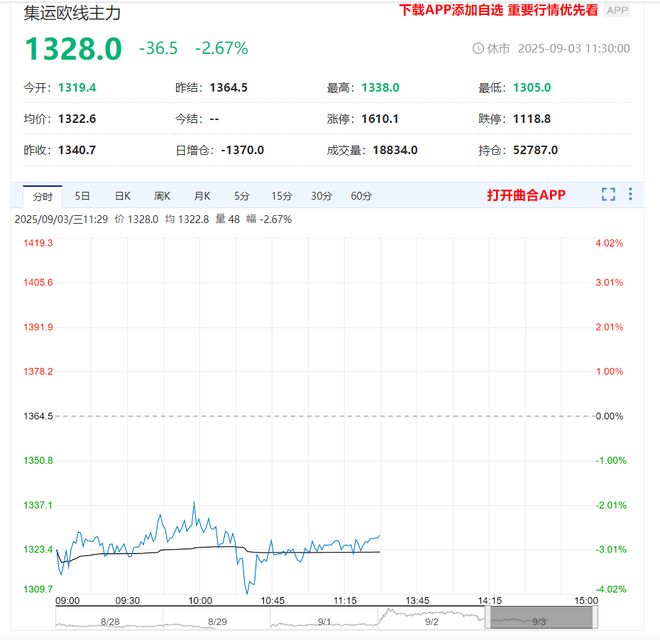Switch to the 分时 chart tab
This screenshot has height=640, width=660.
coord(42,196)
